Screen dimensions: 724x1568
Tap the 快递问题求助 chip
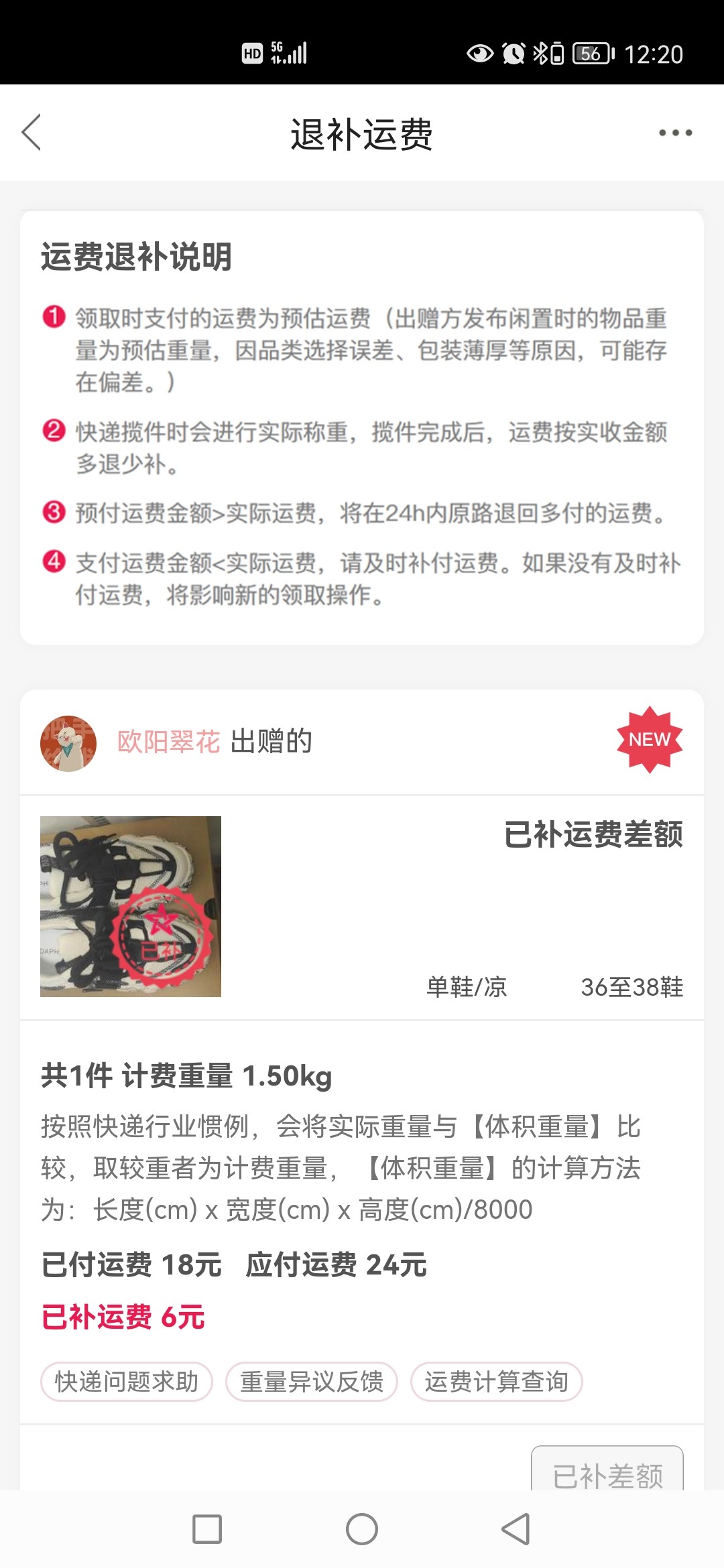[x=127, y=1382]
